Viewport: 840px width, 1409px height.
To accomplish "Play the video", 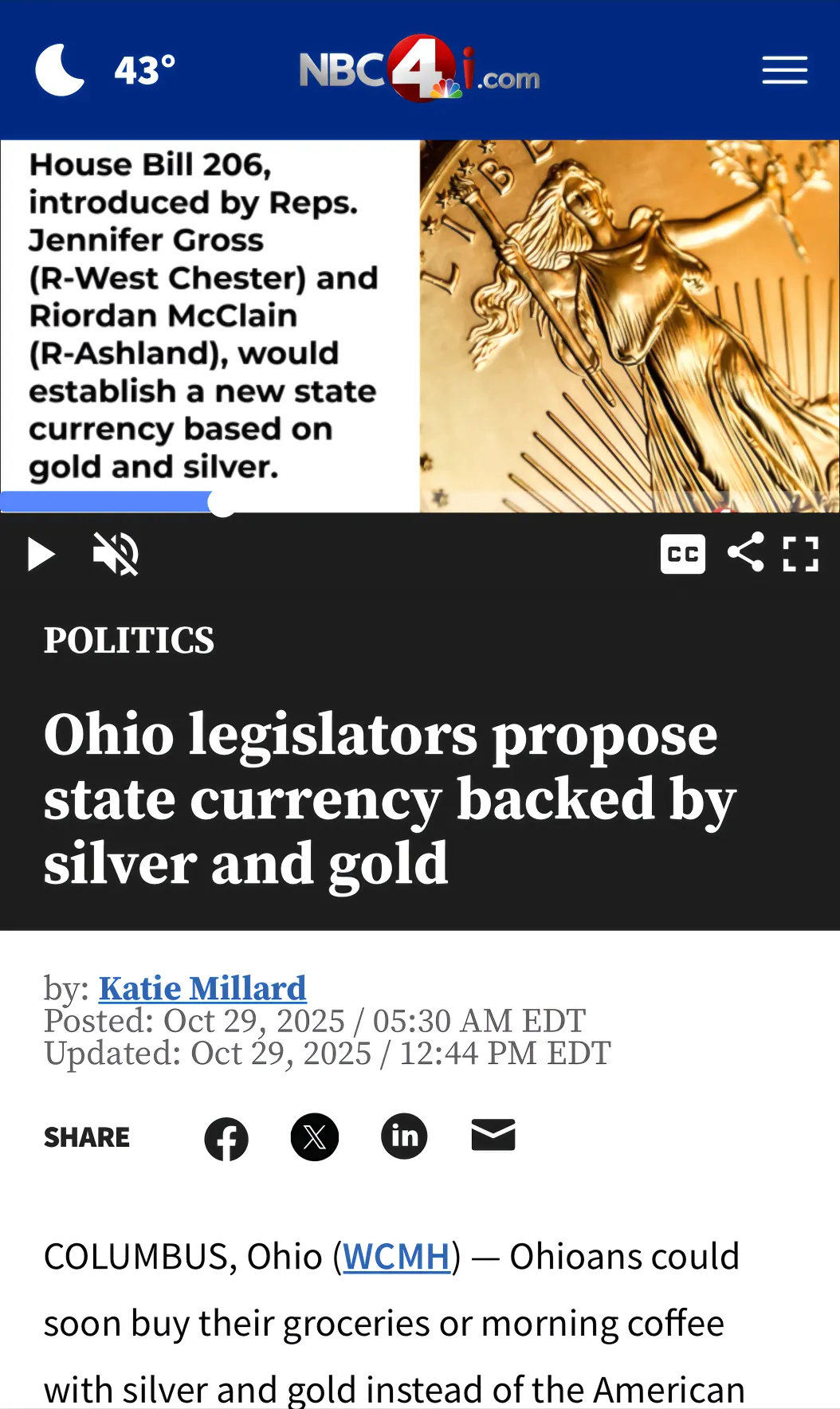I will pyautogui.click(x=41, y=554).
